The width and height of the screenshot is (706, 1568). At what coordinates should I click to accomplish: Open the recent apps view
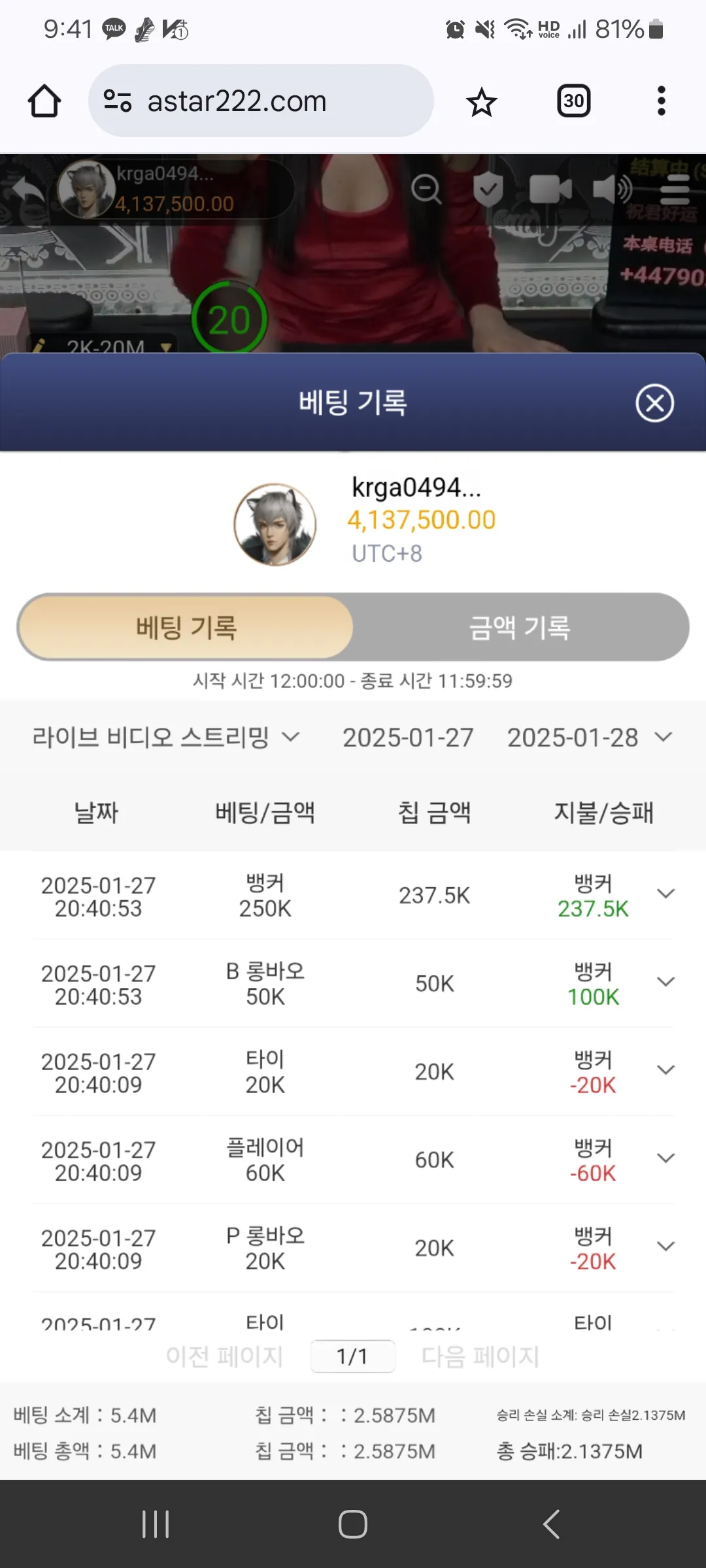(x=156, y=1524)
